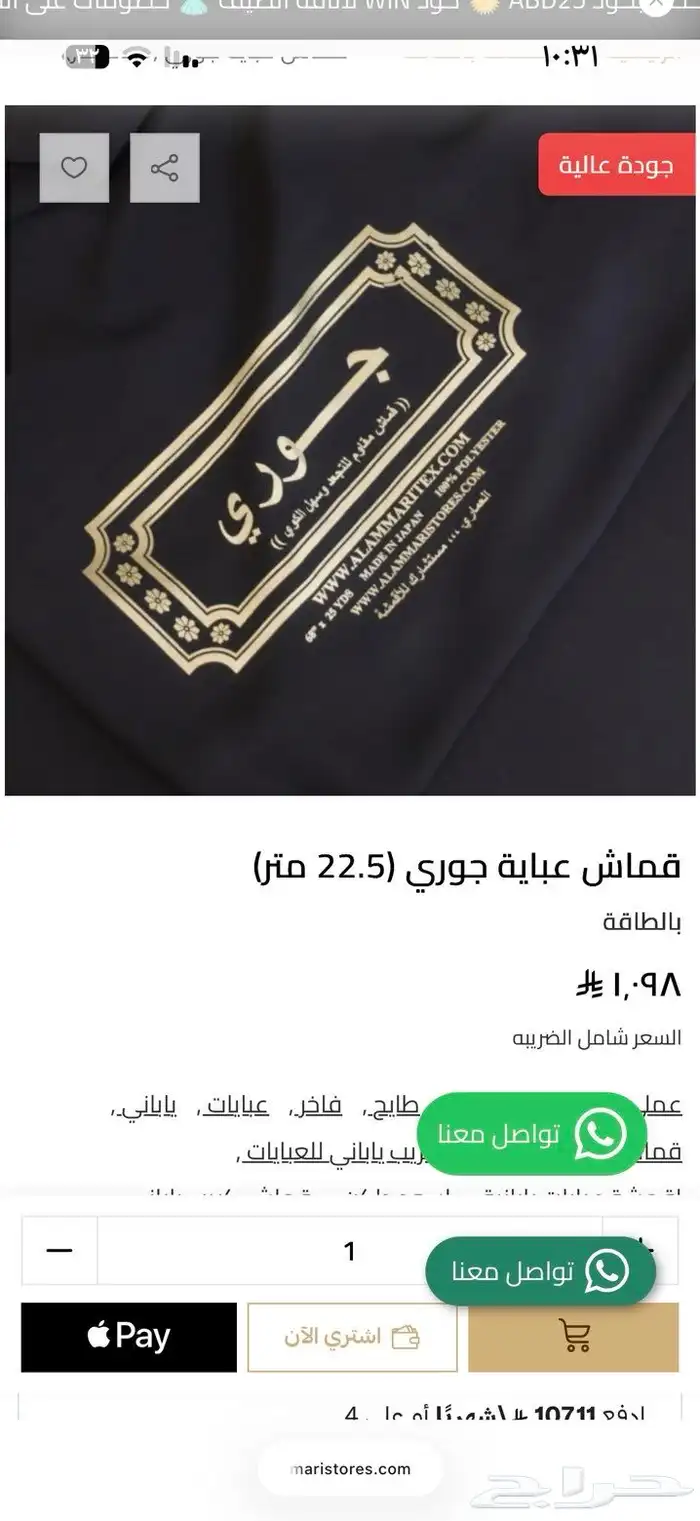Tap the quantity field showing 1

(x=349, y=1250)
